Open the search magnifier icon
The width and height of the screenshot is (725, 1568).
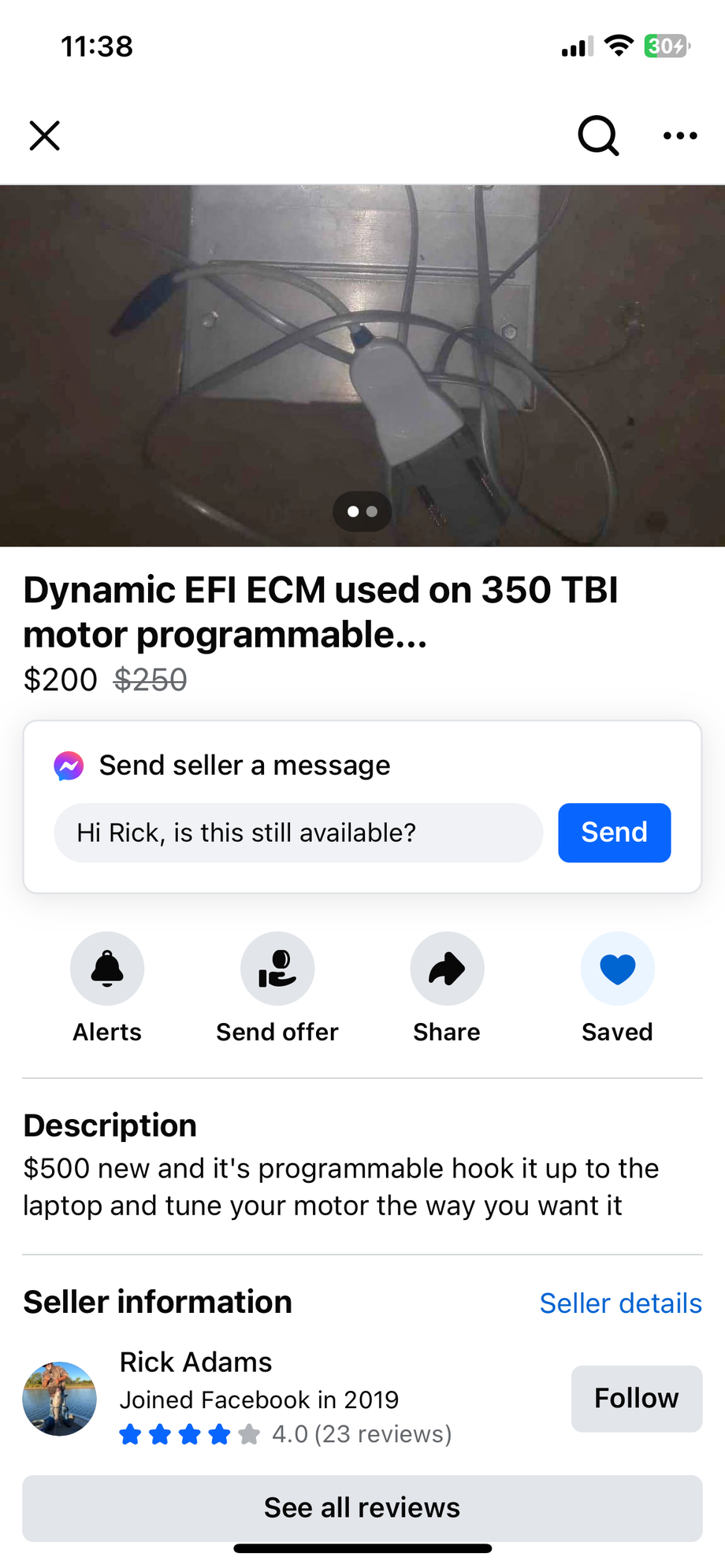598,135
